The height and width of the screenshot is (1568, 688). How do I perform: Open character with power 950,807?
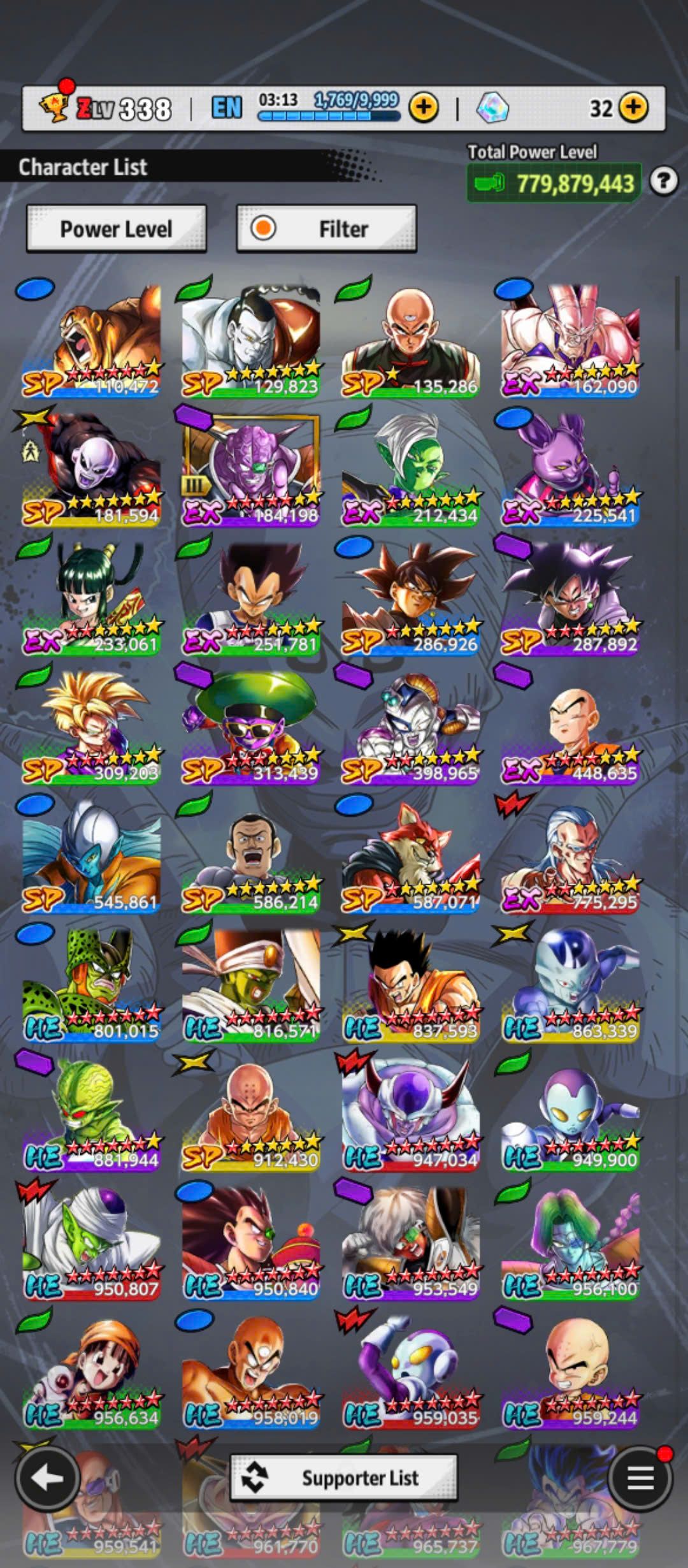click(x=91, y=1243)
